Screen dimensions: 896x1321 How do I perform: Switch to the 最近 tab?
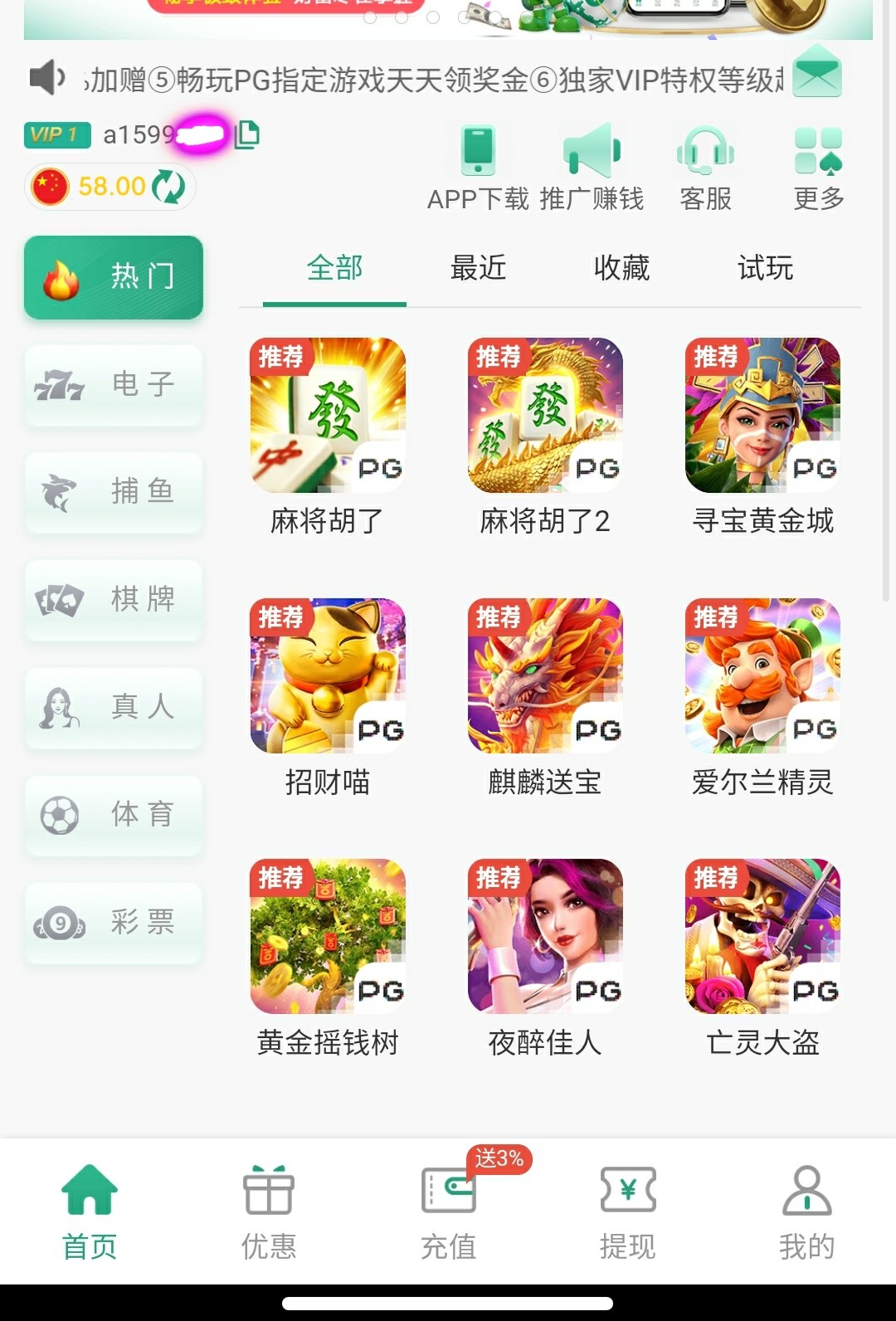pyautogui.click(x=478, y=268)
